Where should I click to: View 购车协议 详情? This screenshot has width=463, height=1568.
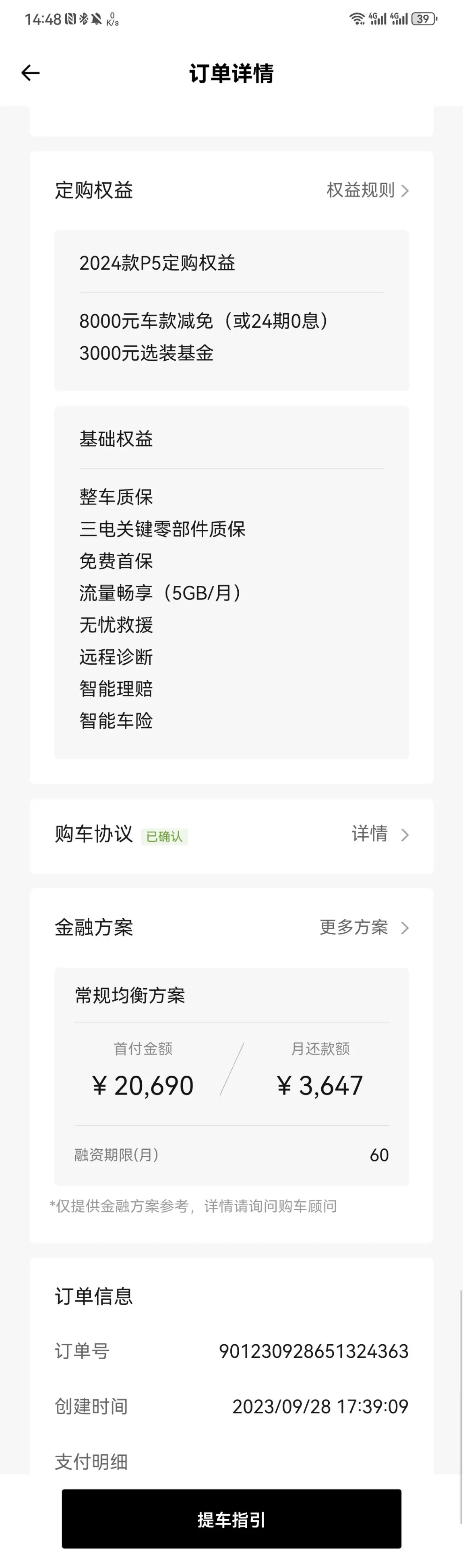pyautogui.click(x=380, y=833)
